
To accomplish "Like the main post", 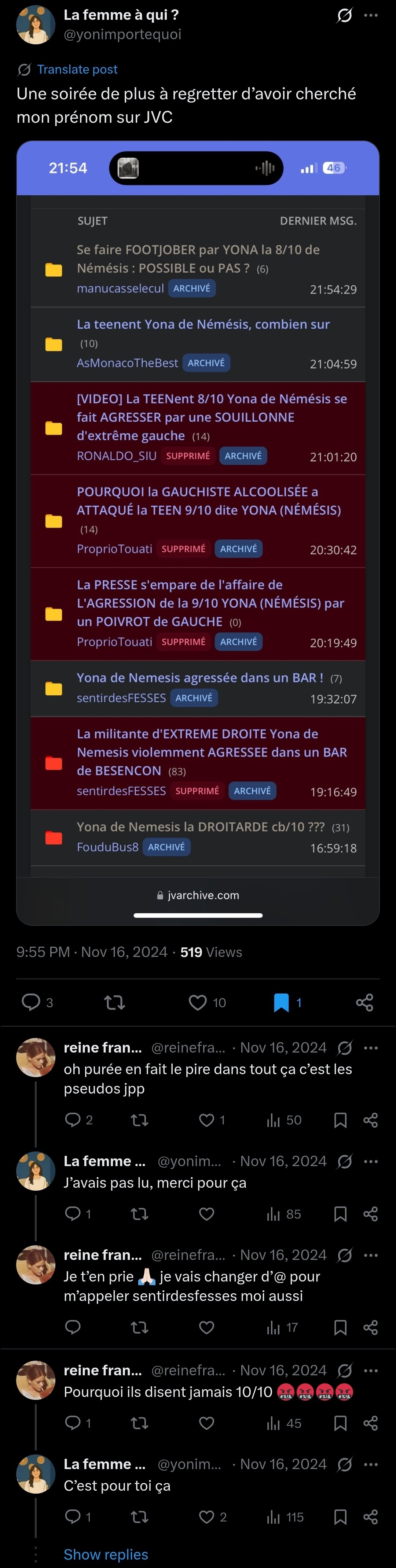I will click(197, 1002).
